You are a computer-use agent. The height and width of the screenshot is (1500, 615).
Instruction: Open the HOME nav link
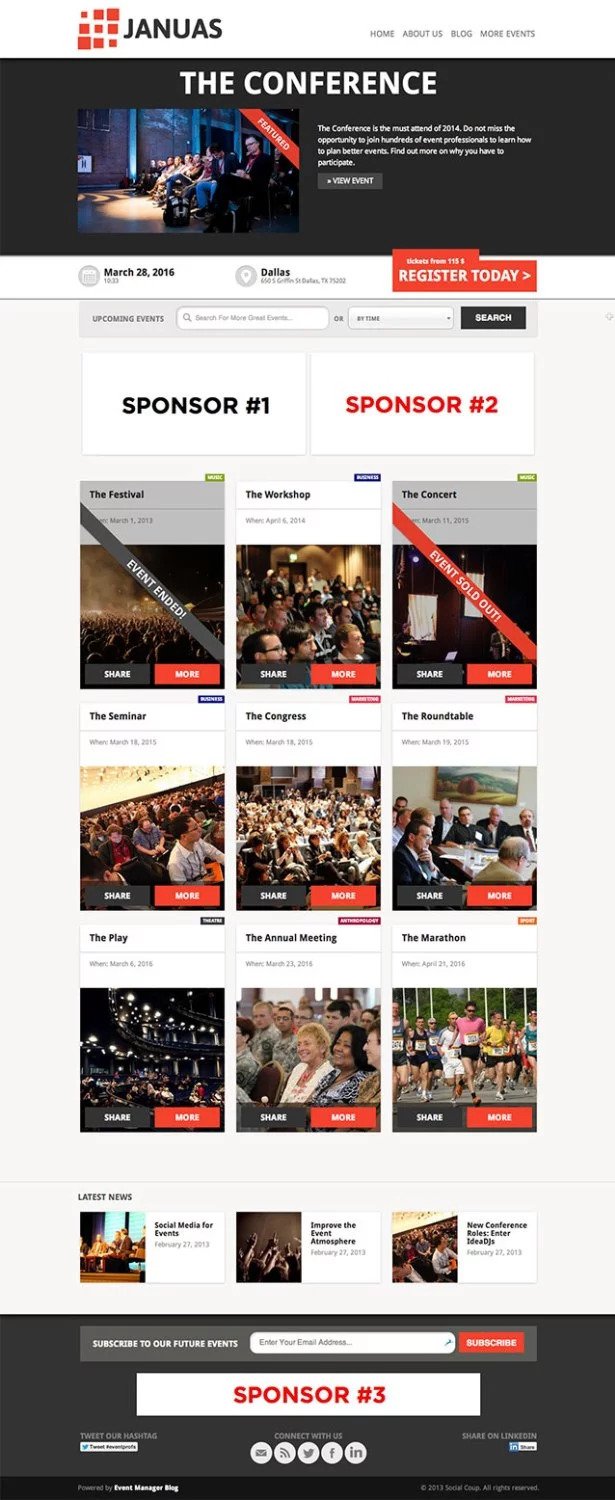tap(382, 34)
